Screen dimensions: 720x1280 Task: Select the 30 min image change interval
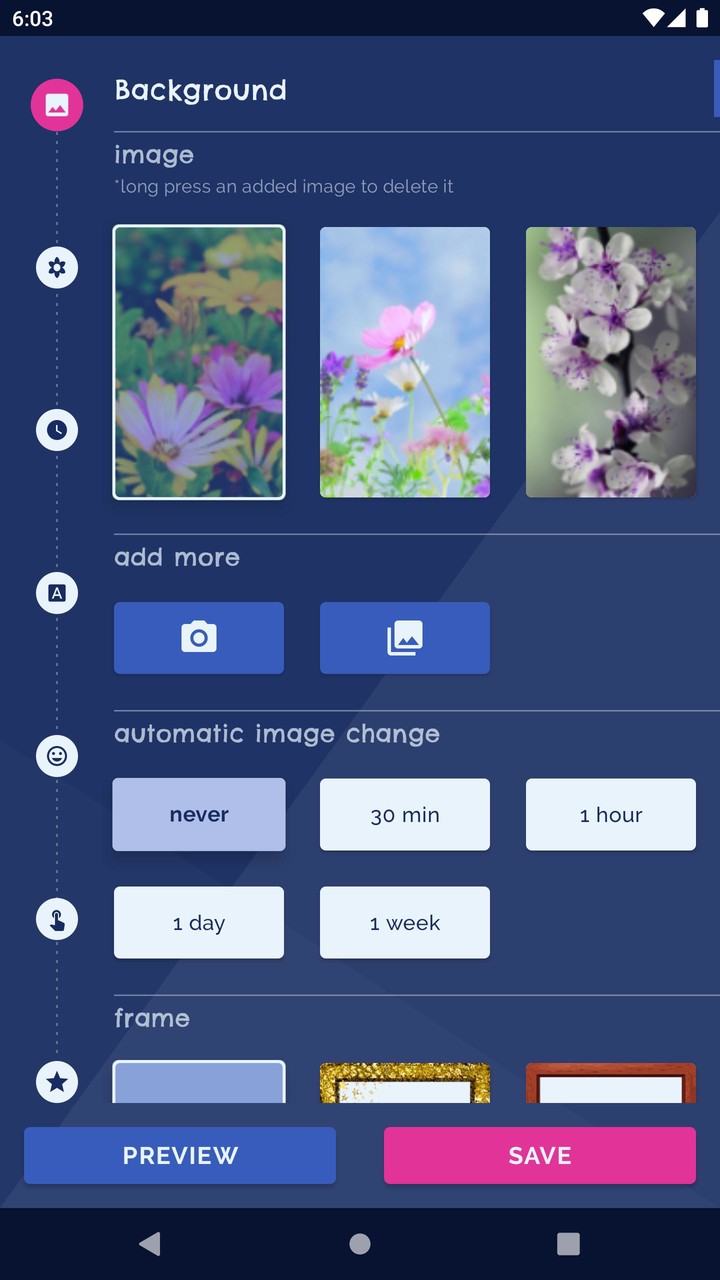tap(405, 815)
